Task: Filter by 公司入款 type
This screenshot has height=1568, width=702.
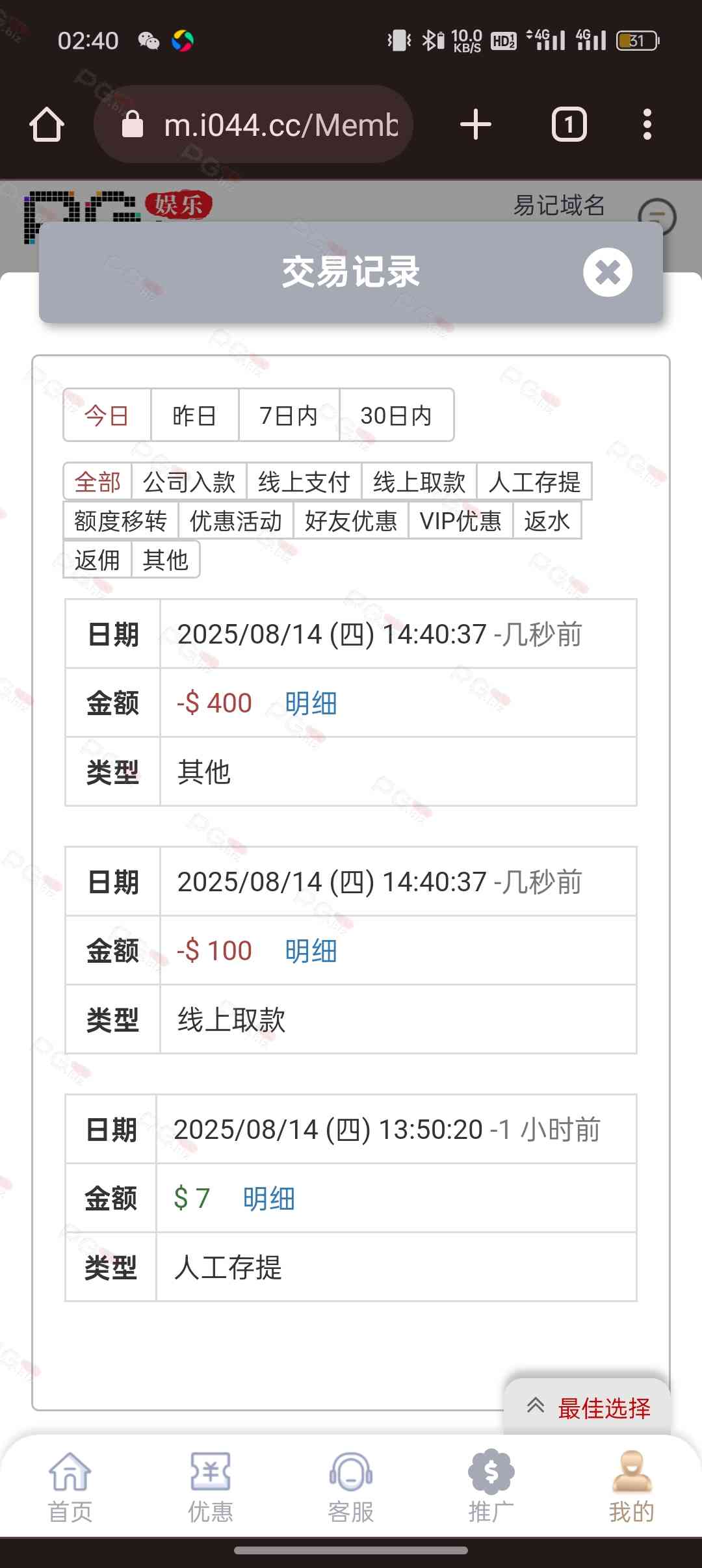Action: [189, 482]
